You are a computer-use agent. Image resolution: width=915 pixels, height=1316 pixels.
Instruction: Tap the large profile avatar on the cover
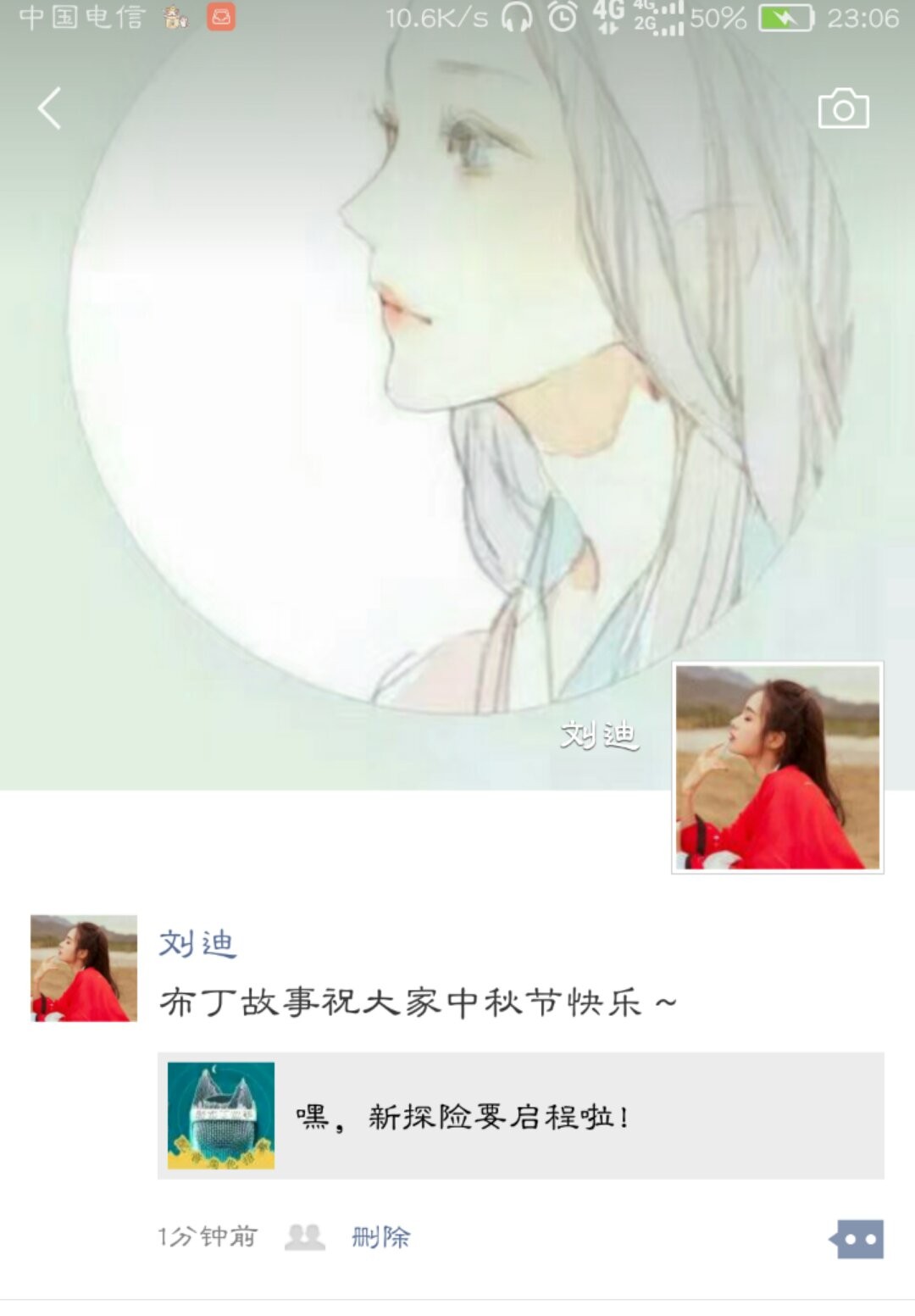[777, 767]
